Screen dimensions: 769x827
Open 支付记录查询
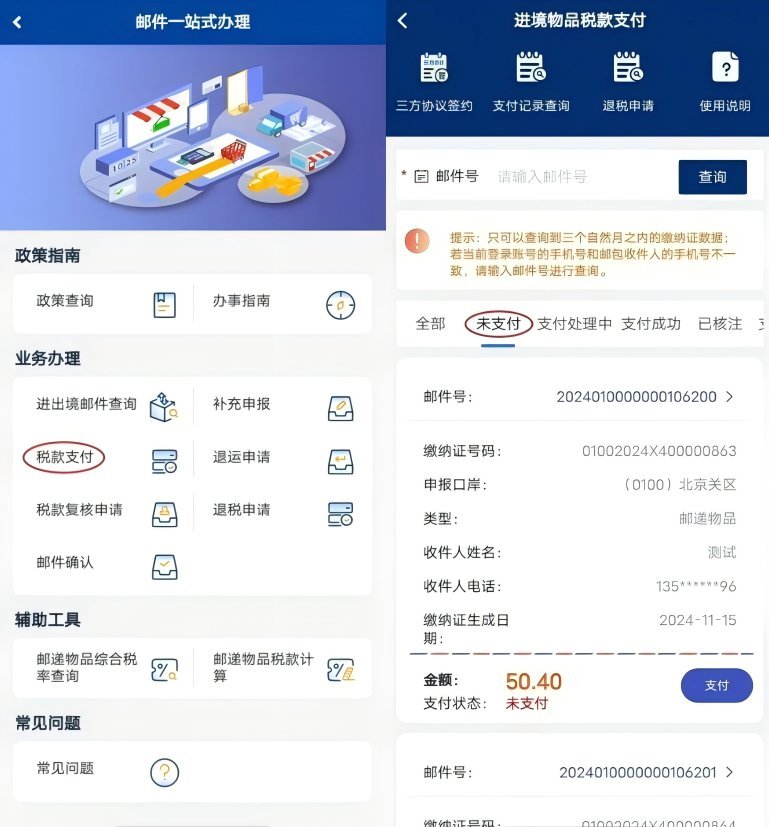click(x=531, y=82)
